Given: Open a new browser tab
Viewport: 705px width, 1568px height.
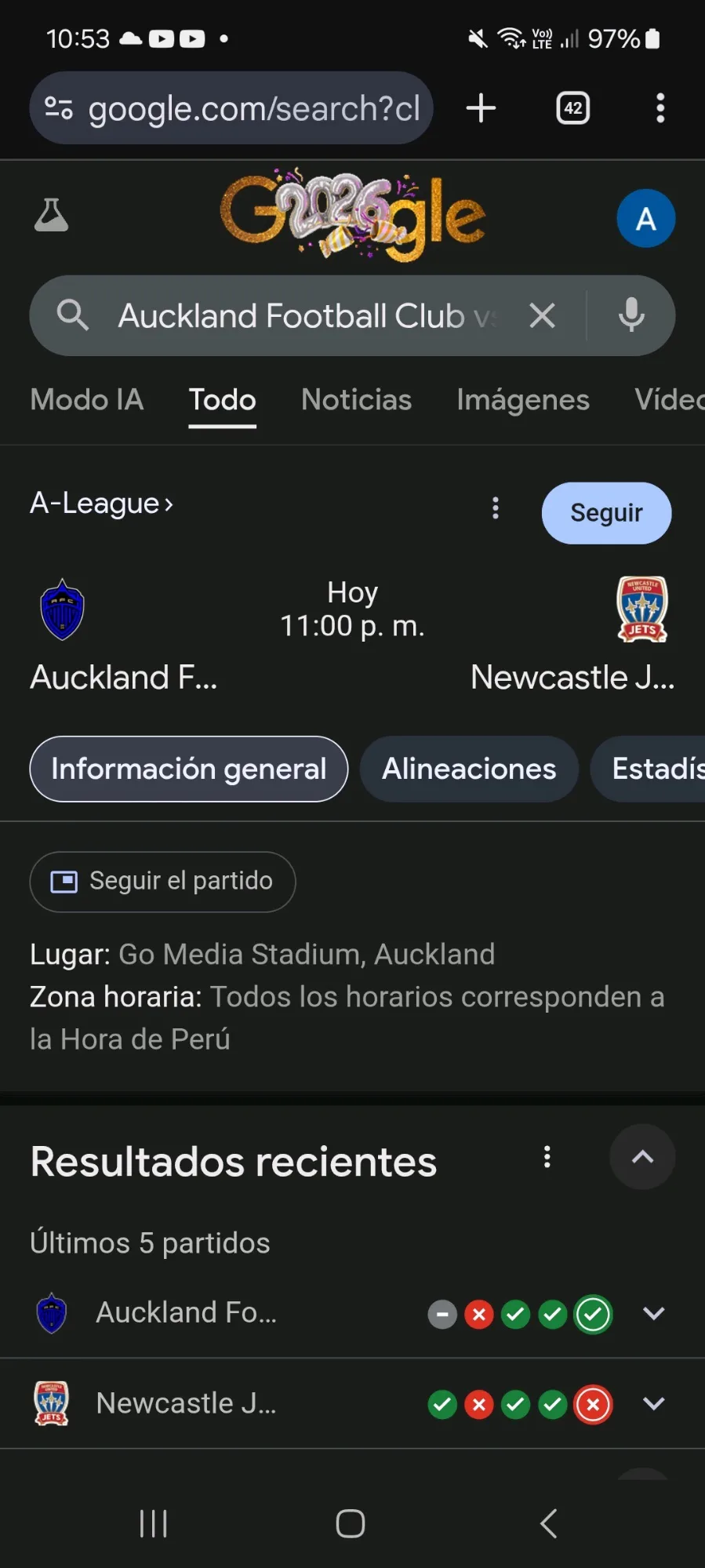Looking at the screenshot, I should pos(481,108).
